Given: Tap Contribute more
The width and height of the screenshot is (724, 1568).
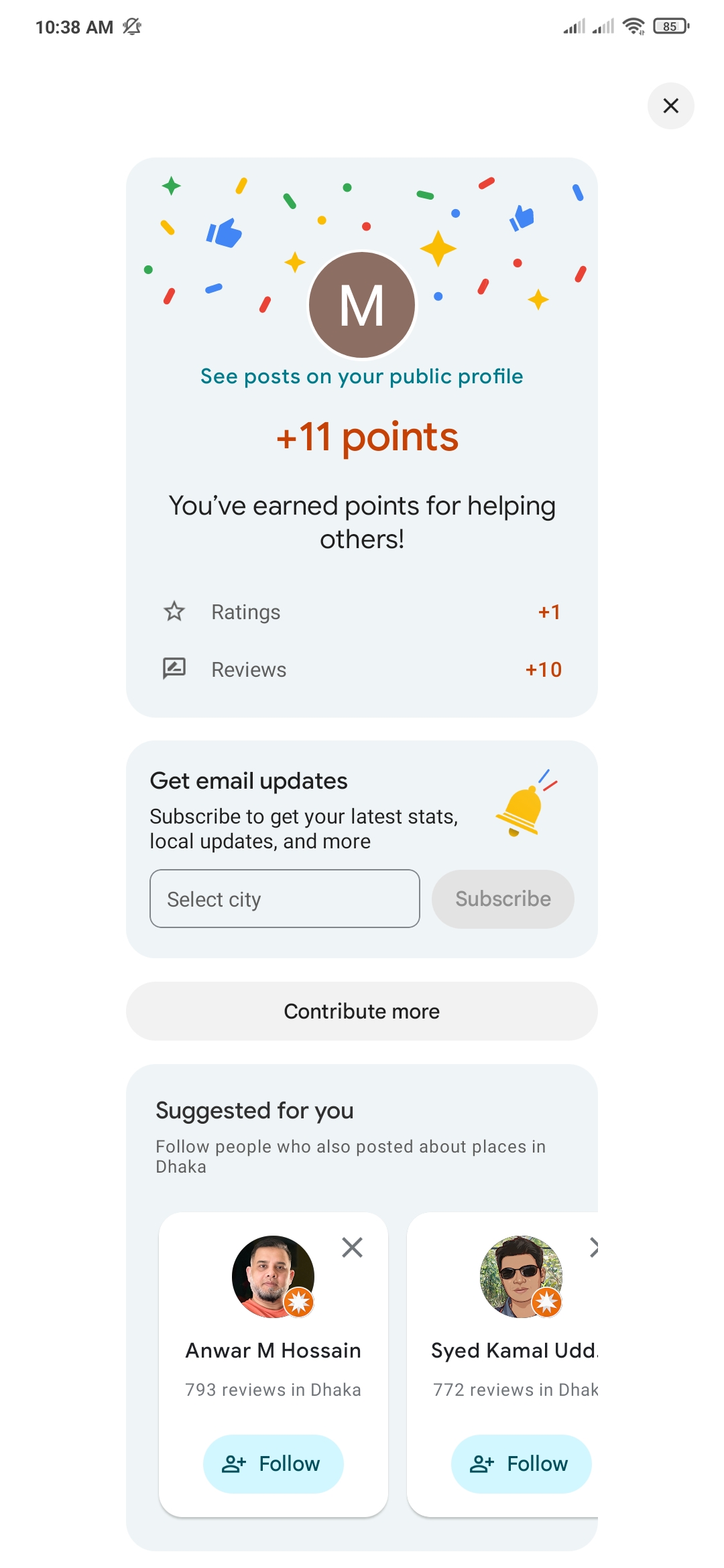Looking at the screenshot, I should click(362, 1011).
